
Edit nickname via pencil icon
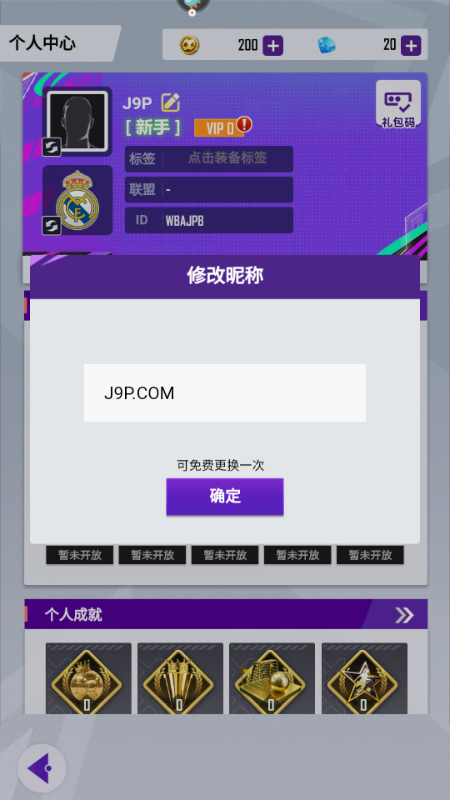point(170,103)
